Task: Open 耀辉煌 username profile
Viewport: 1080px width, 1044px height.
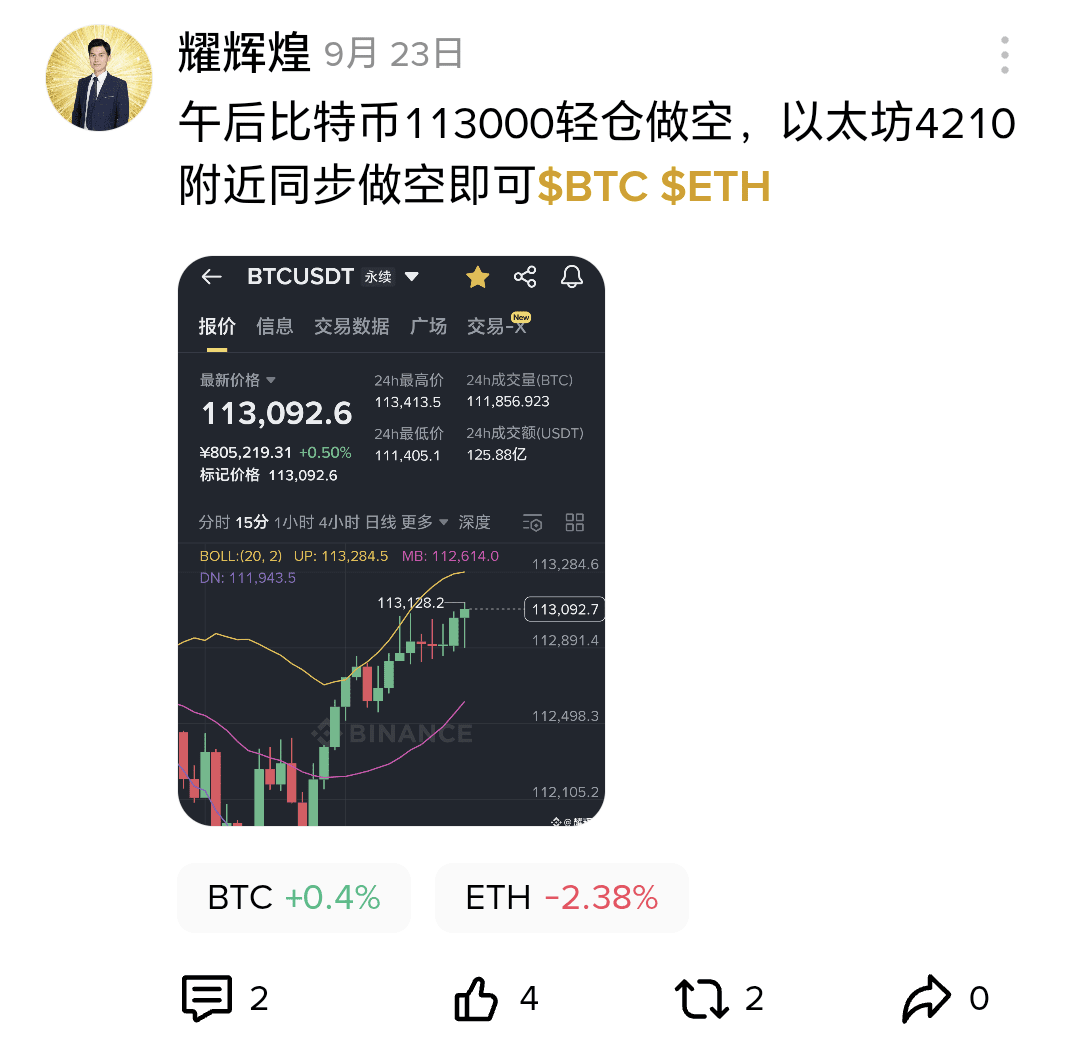Action: 244,53
